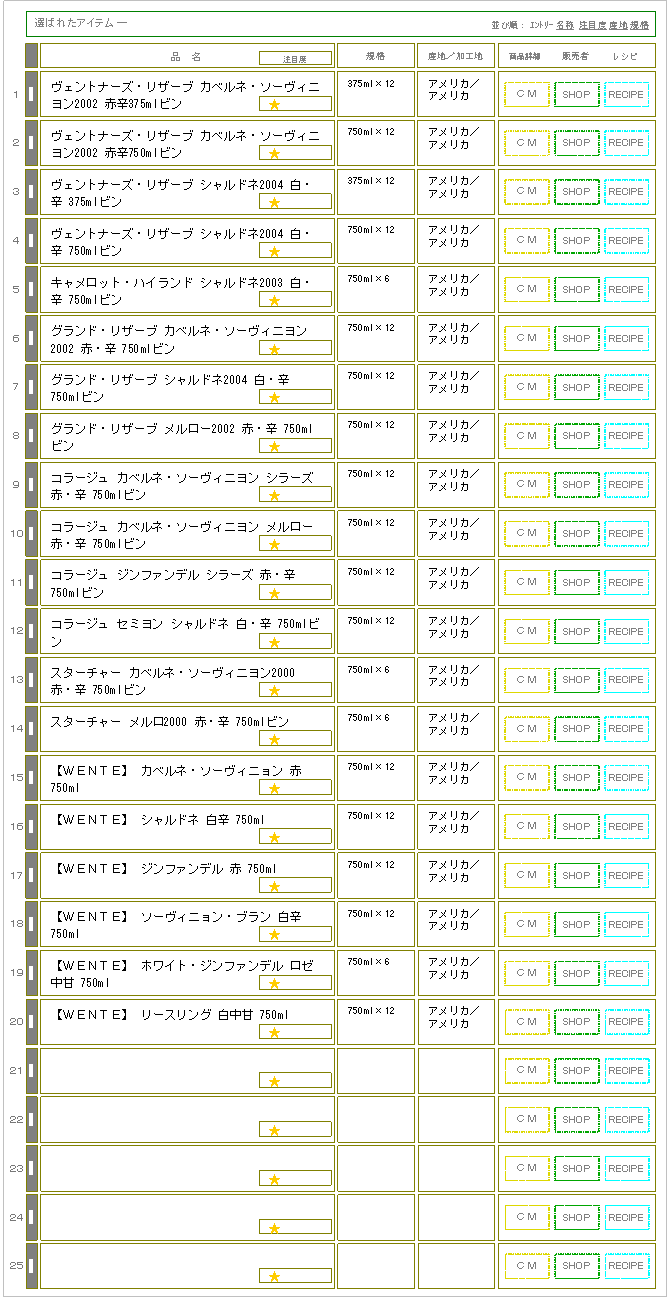Open the CM button for item 1
This screenshot has width=668, height=1298.
tap(527, 94)
